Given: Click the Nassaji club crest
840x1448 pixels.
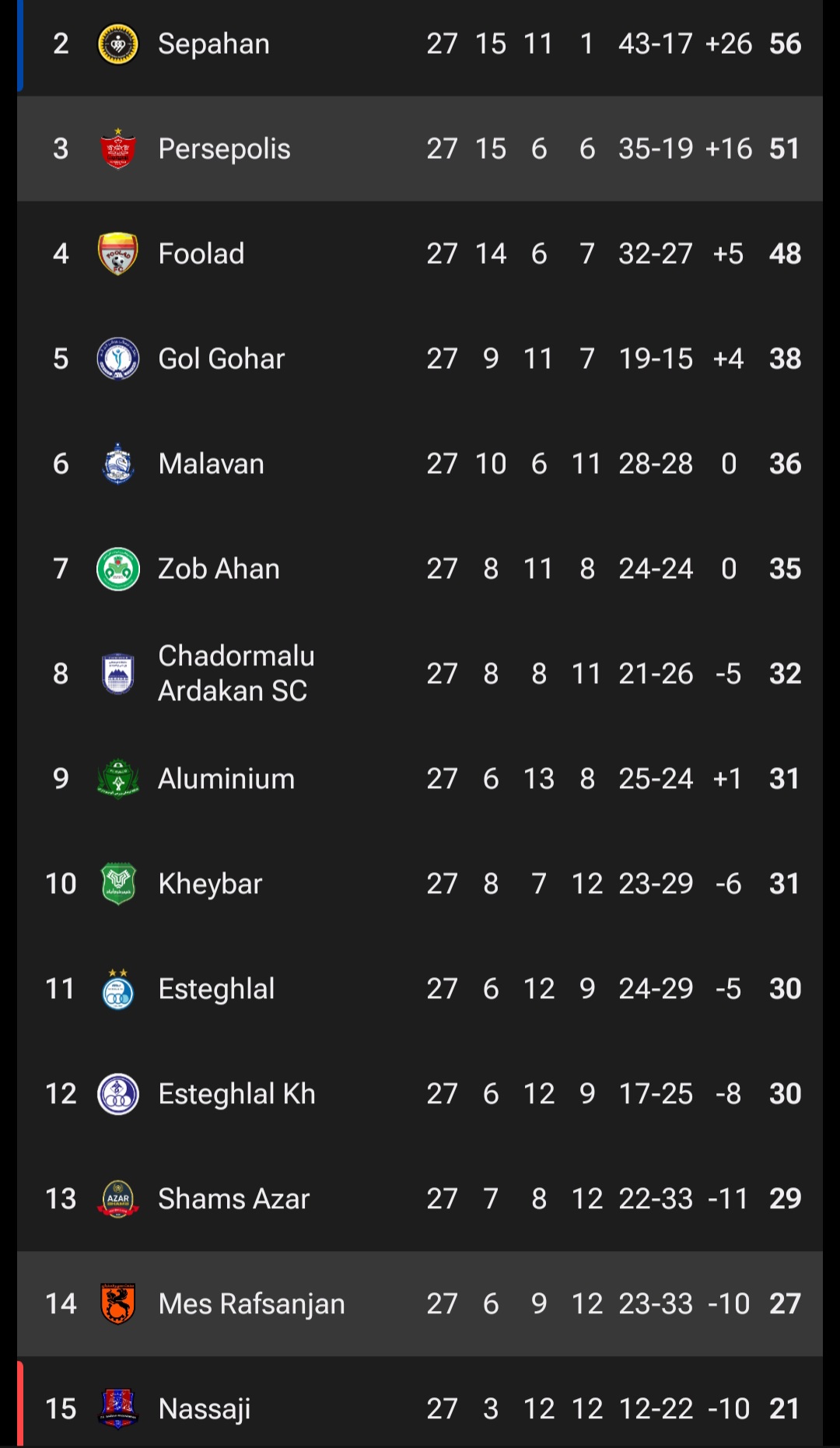Looking at the screenshot, I should click(117, 1409).
